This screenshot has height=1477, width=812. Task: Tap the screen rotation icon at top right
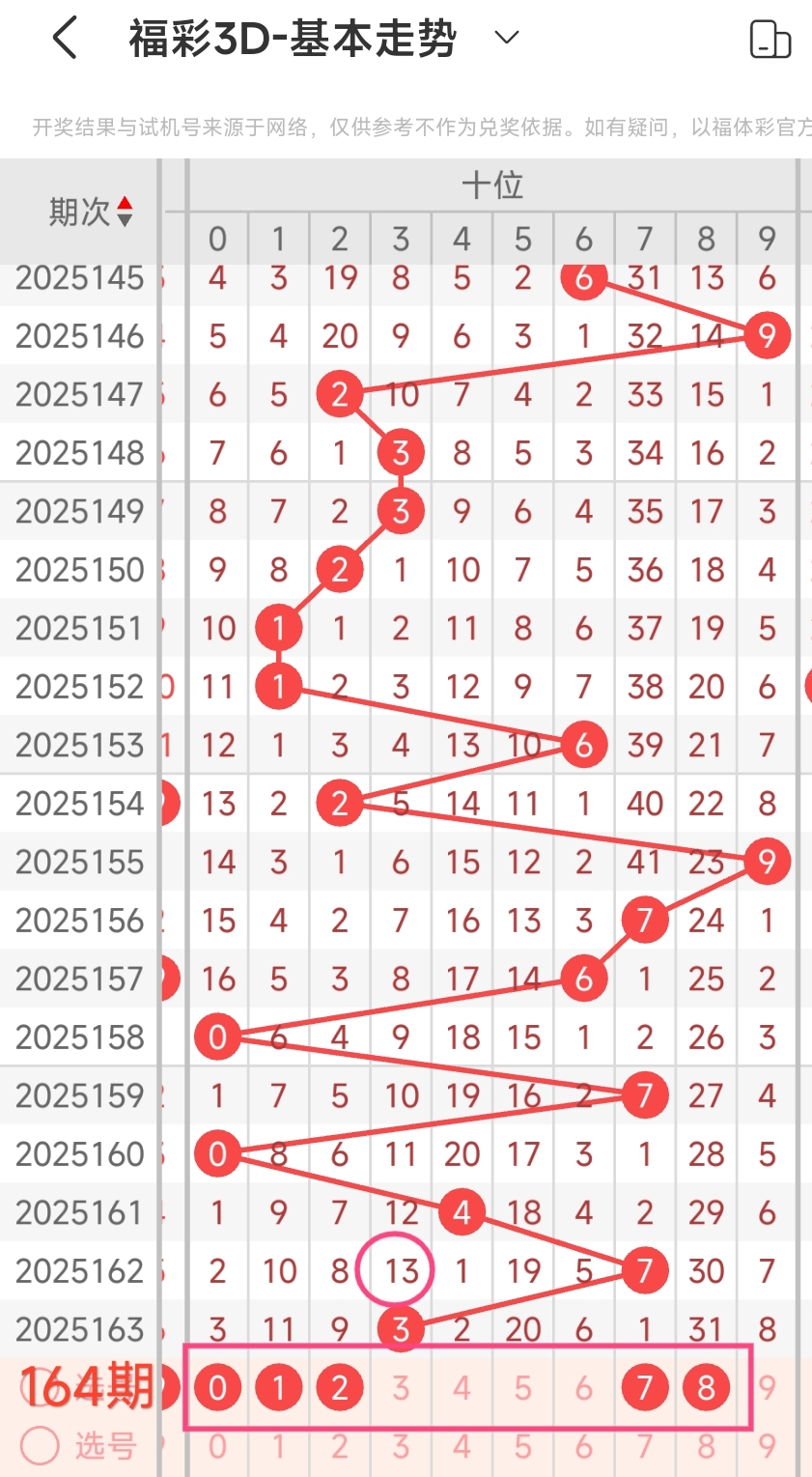pos(770,41)
